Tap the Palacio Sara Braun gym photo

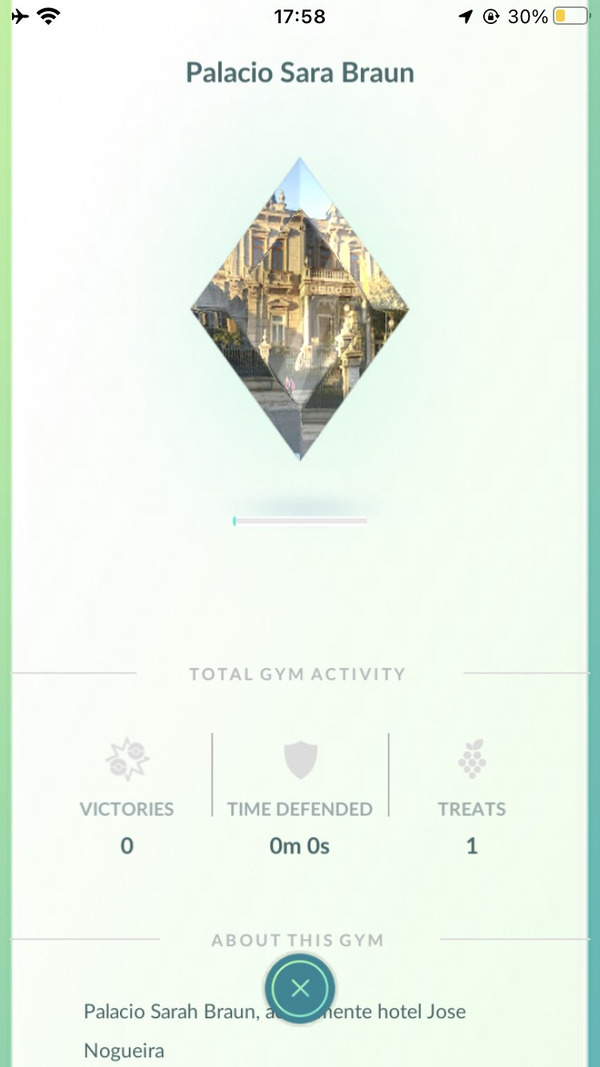coord(300,308)
